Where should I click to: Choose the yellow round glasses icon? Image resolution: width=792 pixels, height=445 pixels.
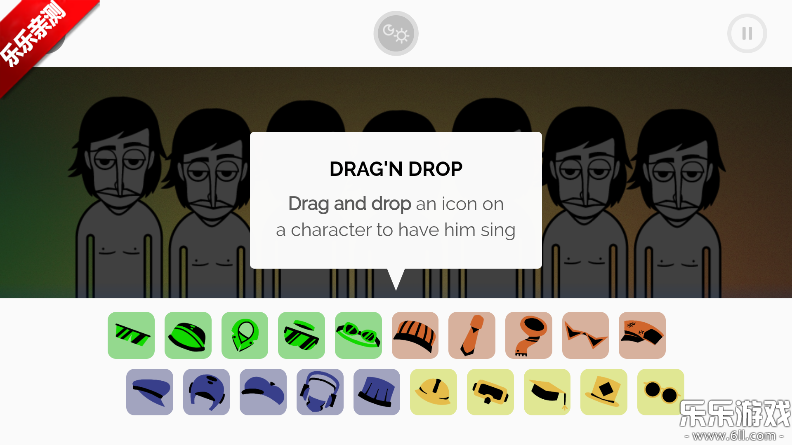(661, 392)
